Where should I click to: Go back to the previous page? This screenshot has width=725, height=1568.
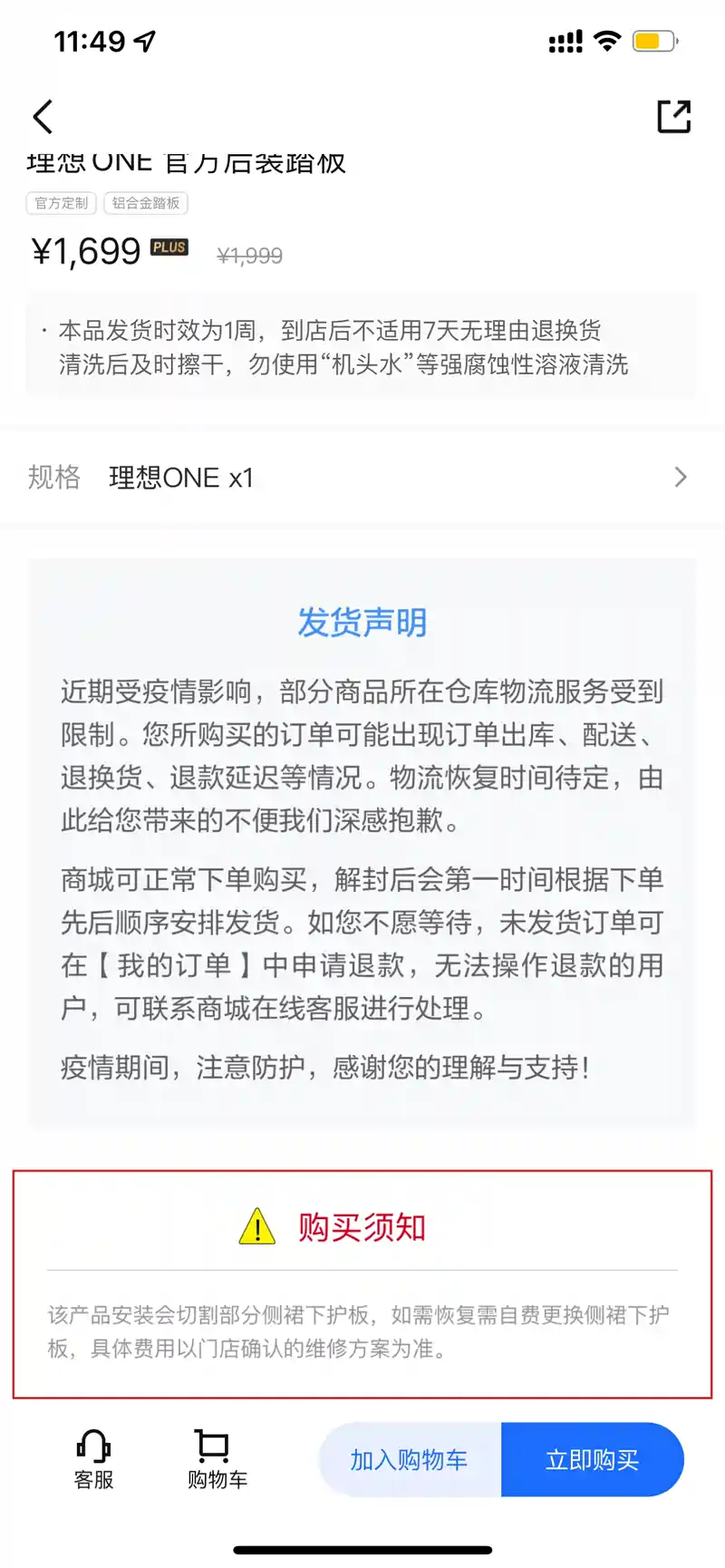point(43,117)
